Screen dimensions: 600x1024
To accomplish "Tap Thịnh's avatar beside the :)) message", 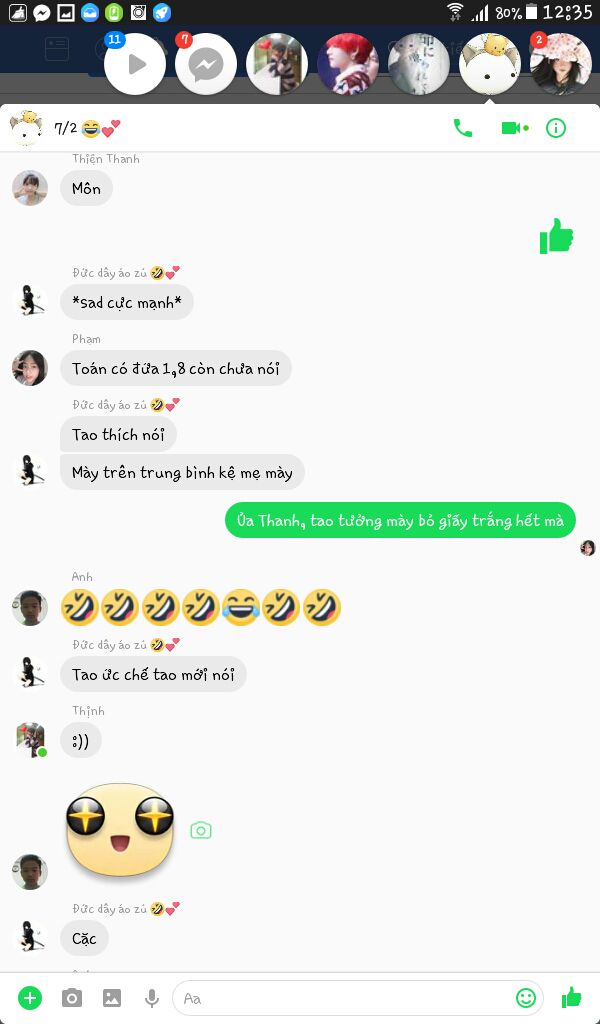I will coord(30,740).
